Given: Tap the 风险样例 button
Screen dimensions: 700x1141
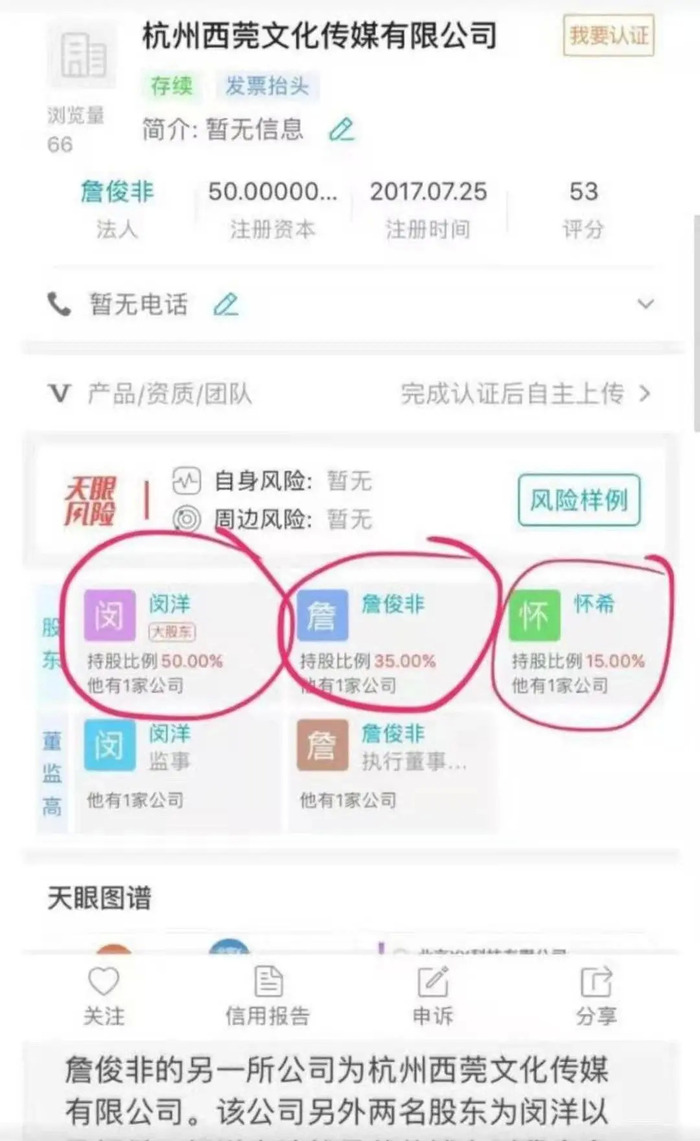Looking at the screenshot, I should coord(579,500).
